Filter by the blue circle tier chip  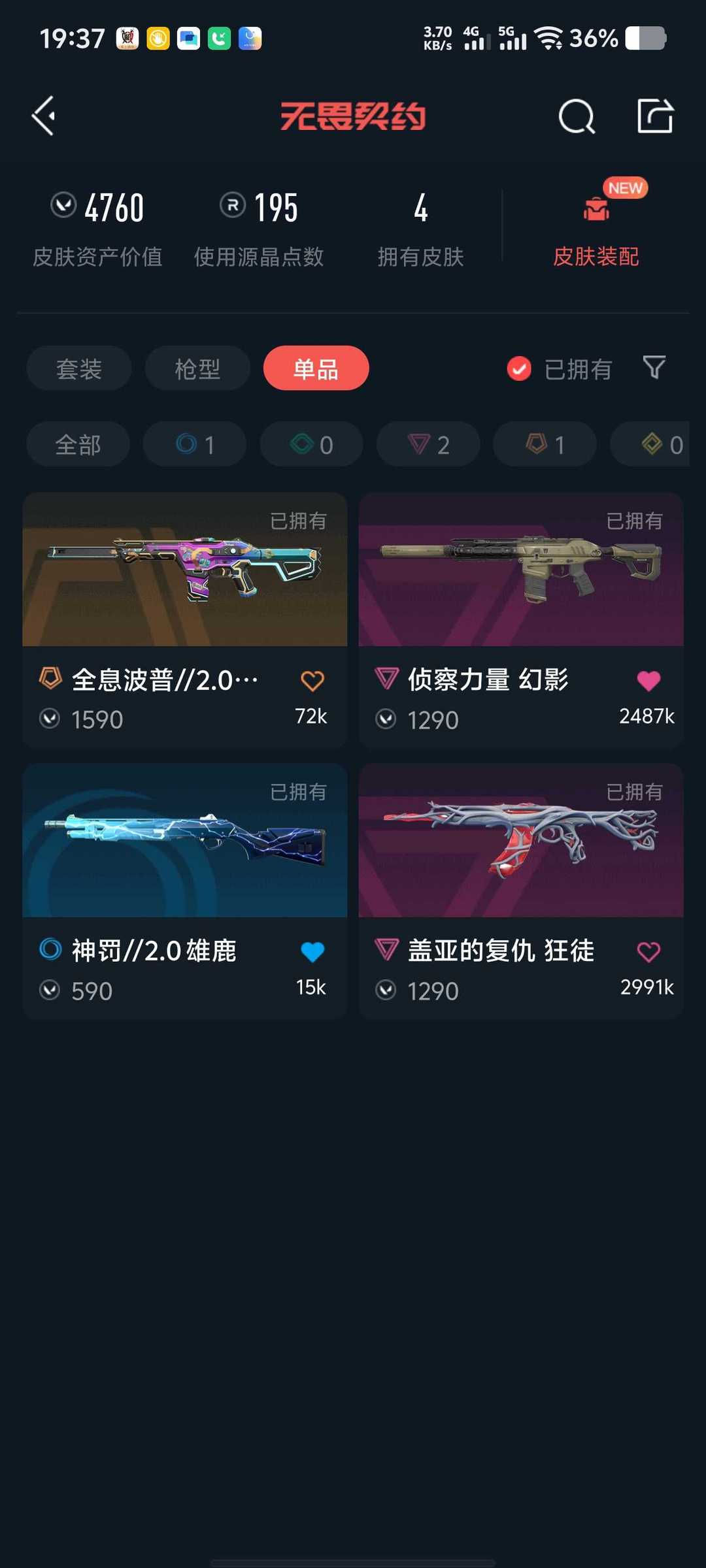coord(195,444)
